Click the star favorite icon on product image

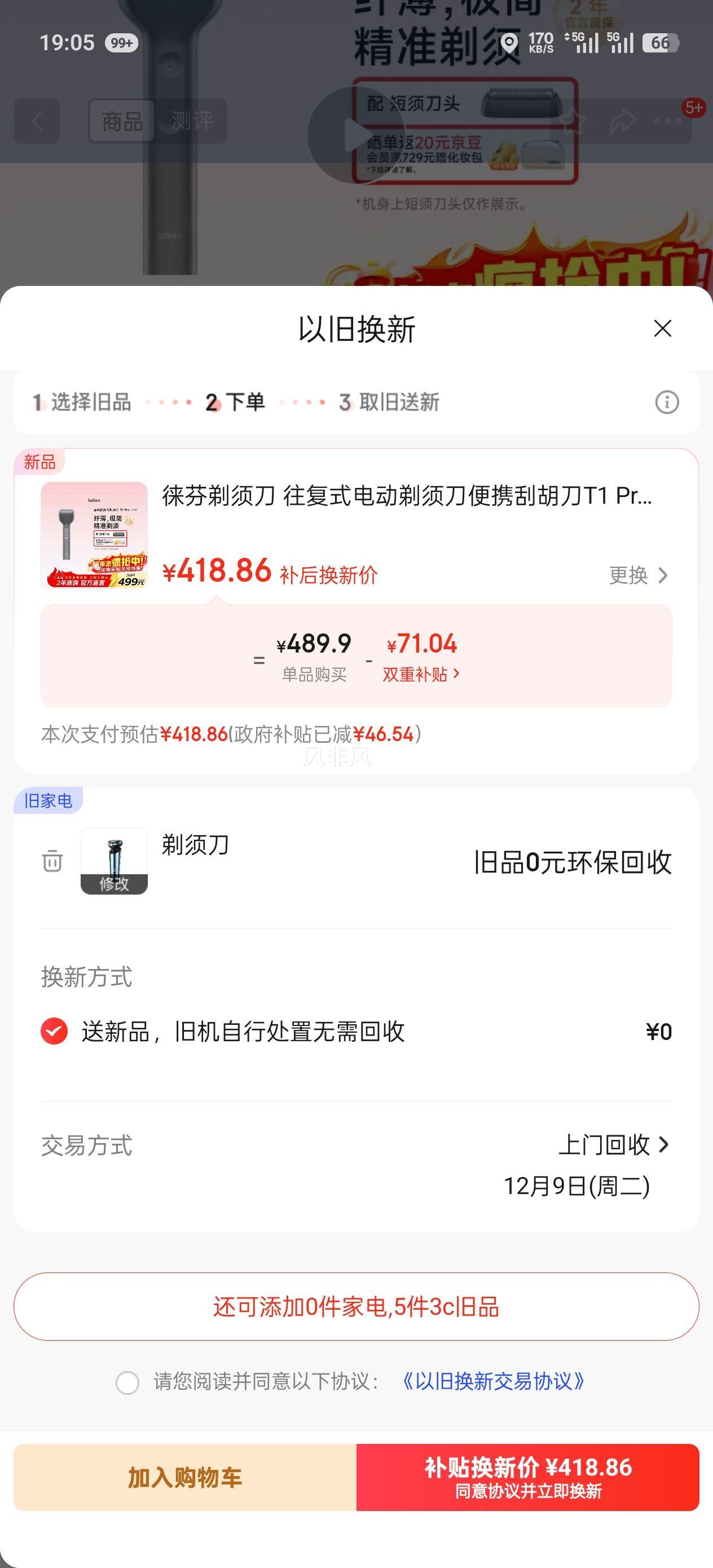[573, 121]
